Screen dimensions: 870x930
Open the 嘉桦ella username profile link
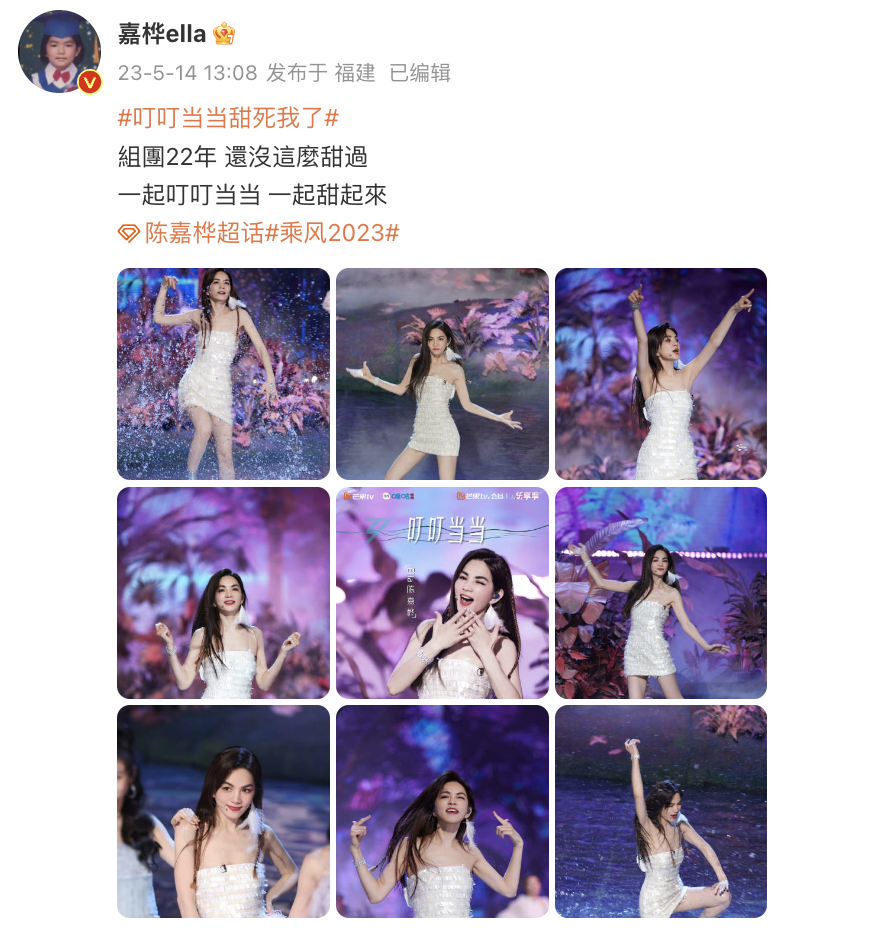pyautogui.click(x=162, y=34)
